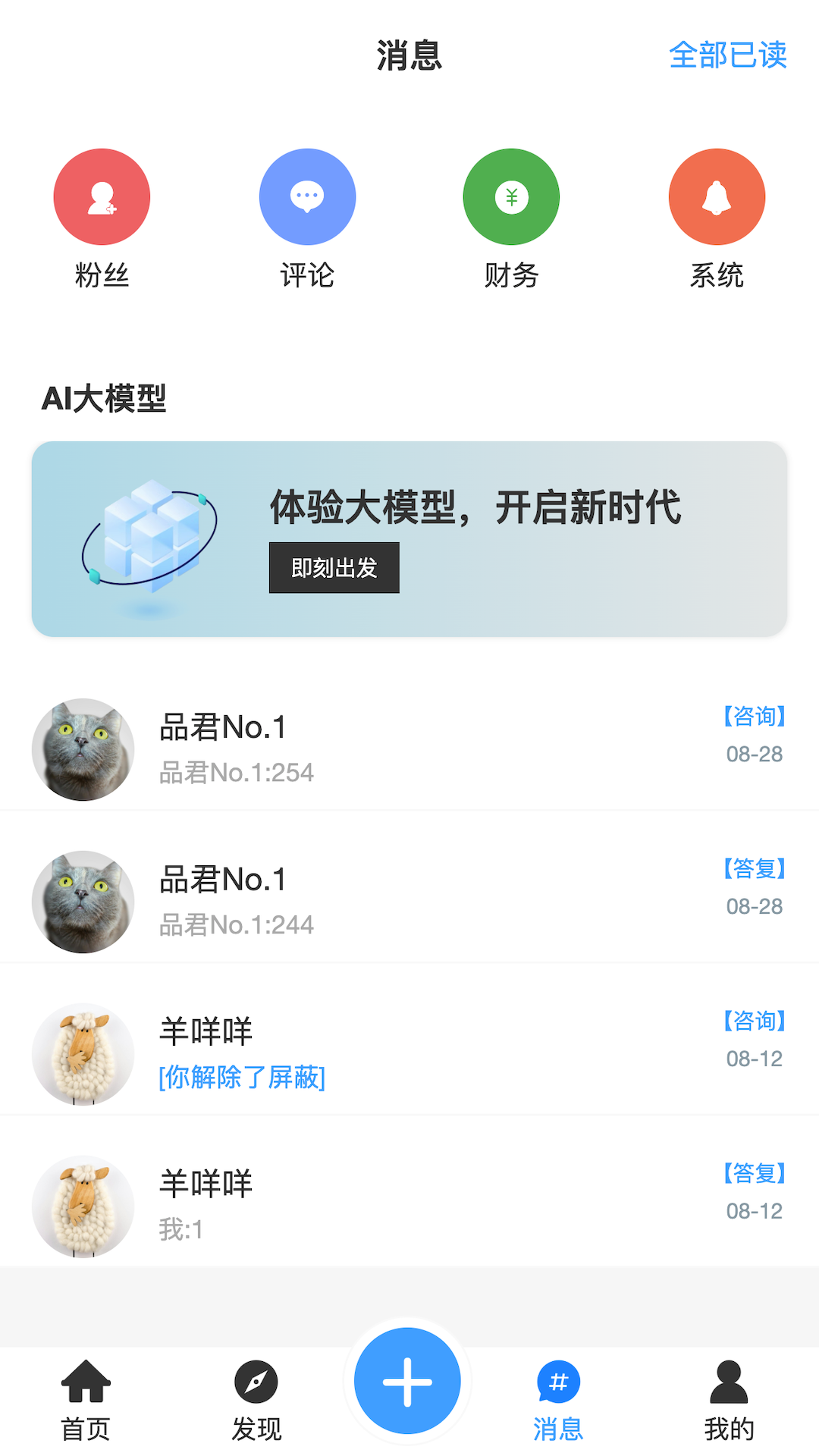Open the 系统 system notifications icon

coord(716,196)
